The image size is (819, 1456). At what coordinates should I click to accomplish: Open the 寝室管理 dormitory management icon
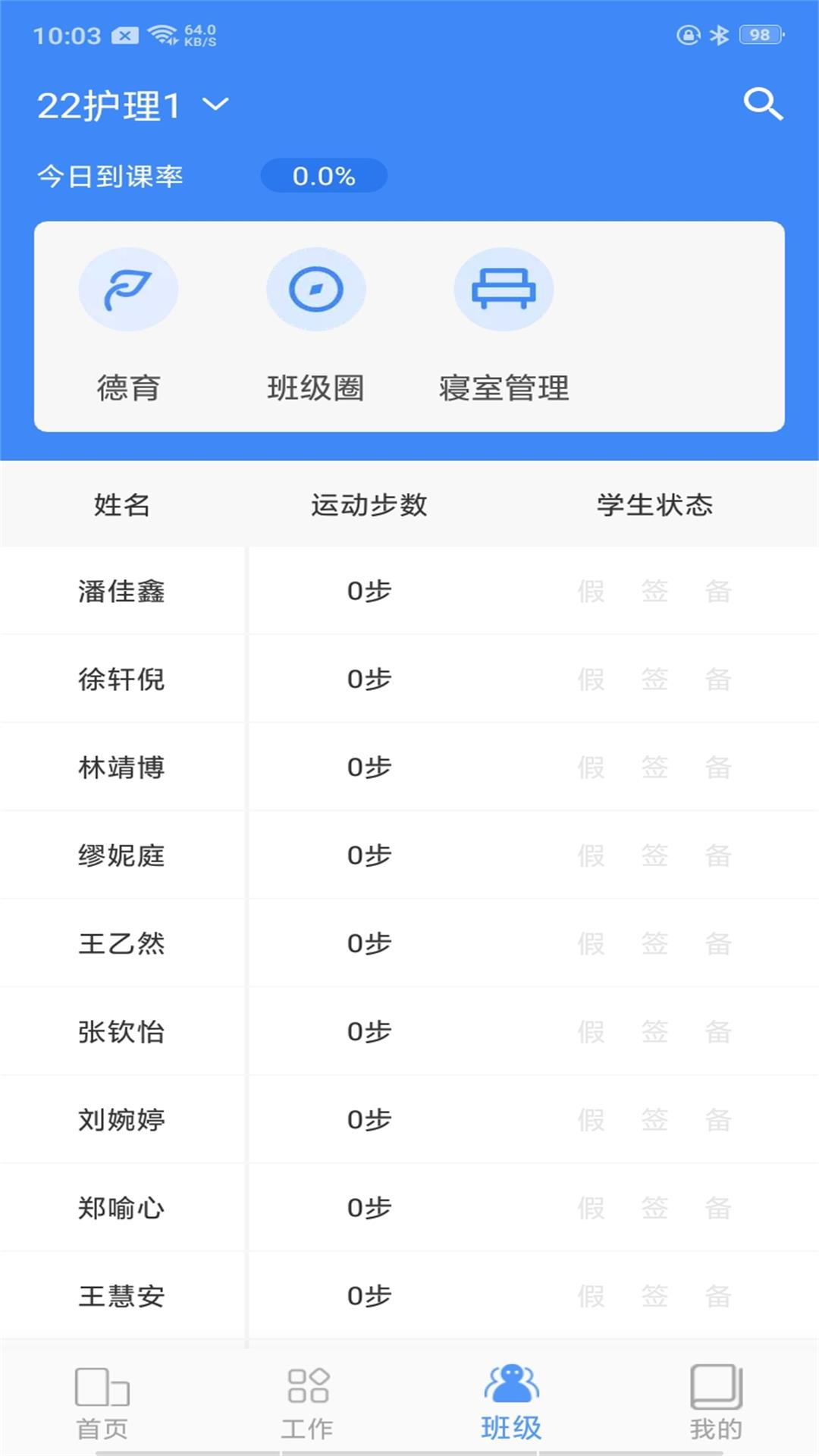(x=504, y=289)
